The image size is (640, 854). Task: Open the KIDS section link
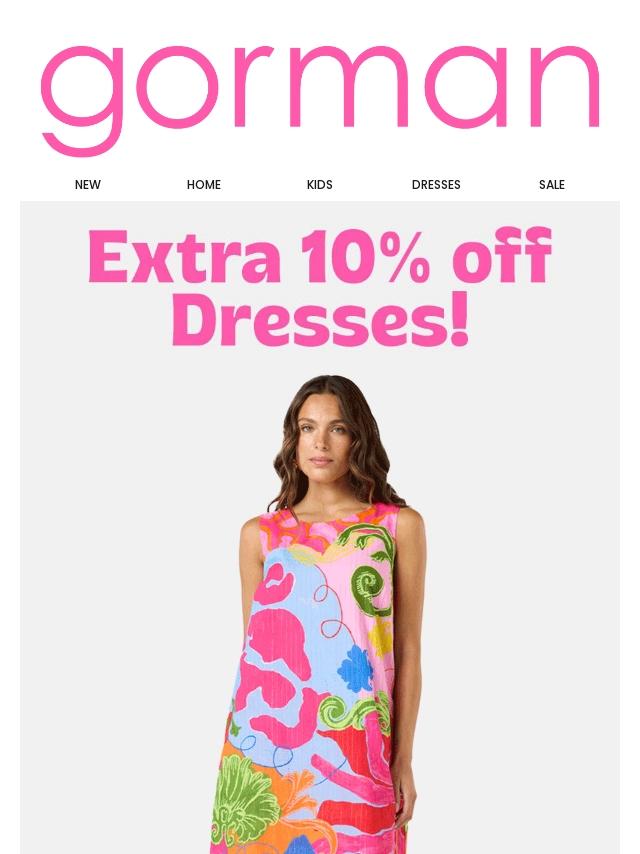[320, 185]
